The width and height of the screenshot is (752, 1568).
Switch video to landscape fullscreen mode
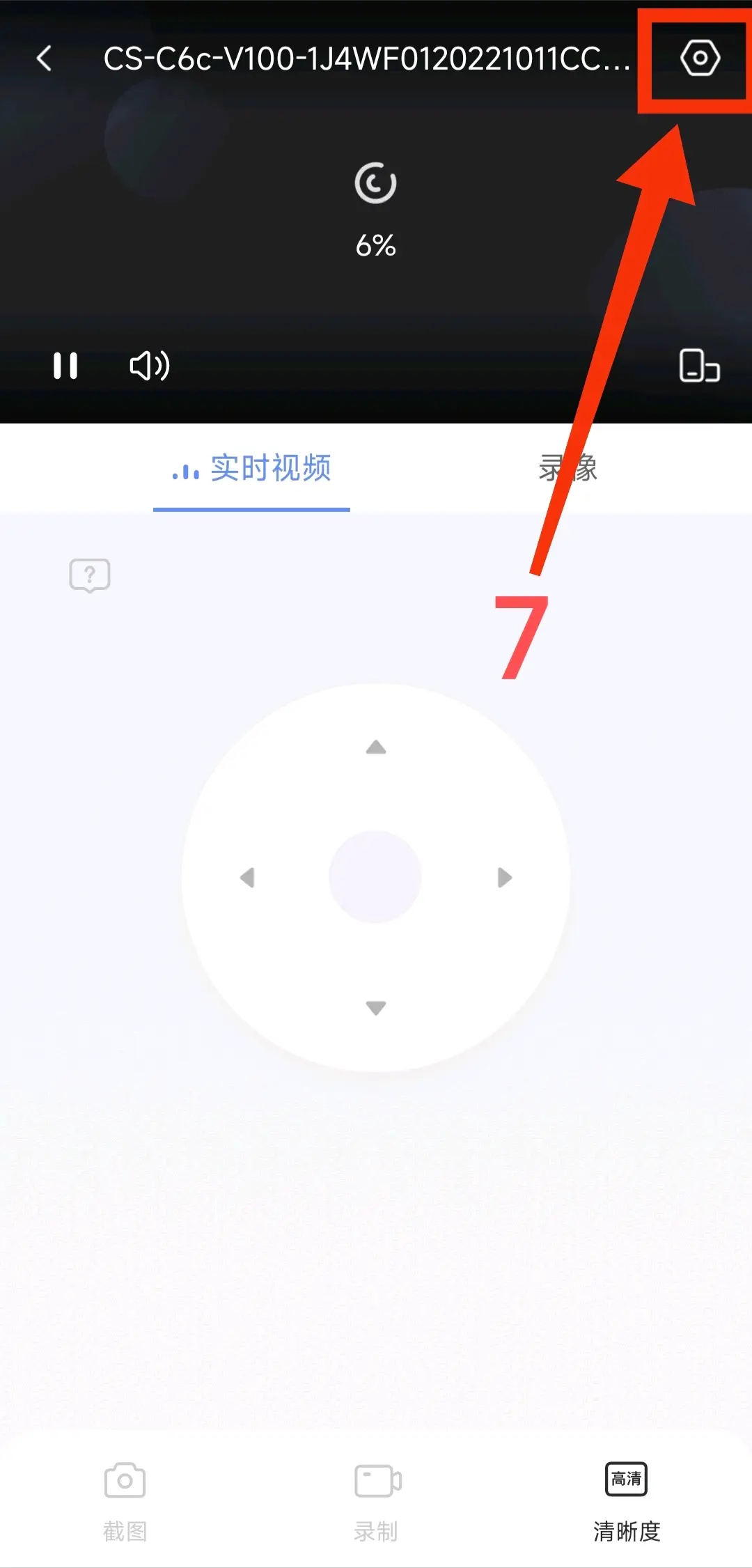699,366
